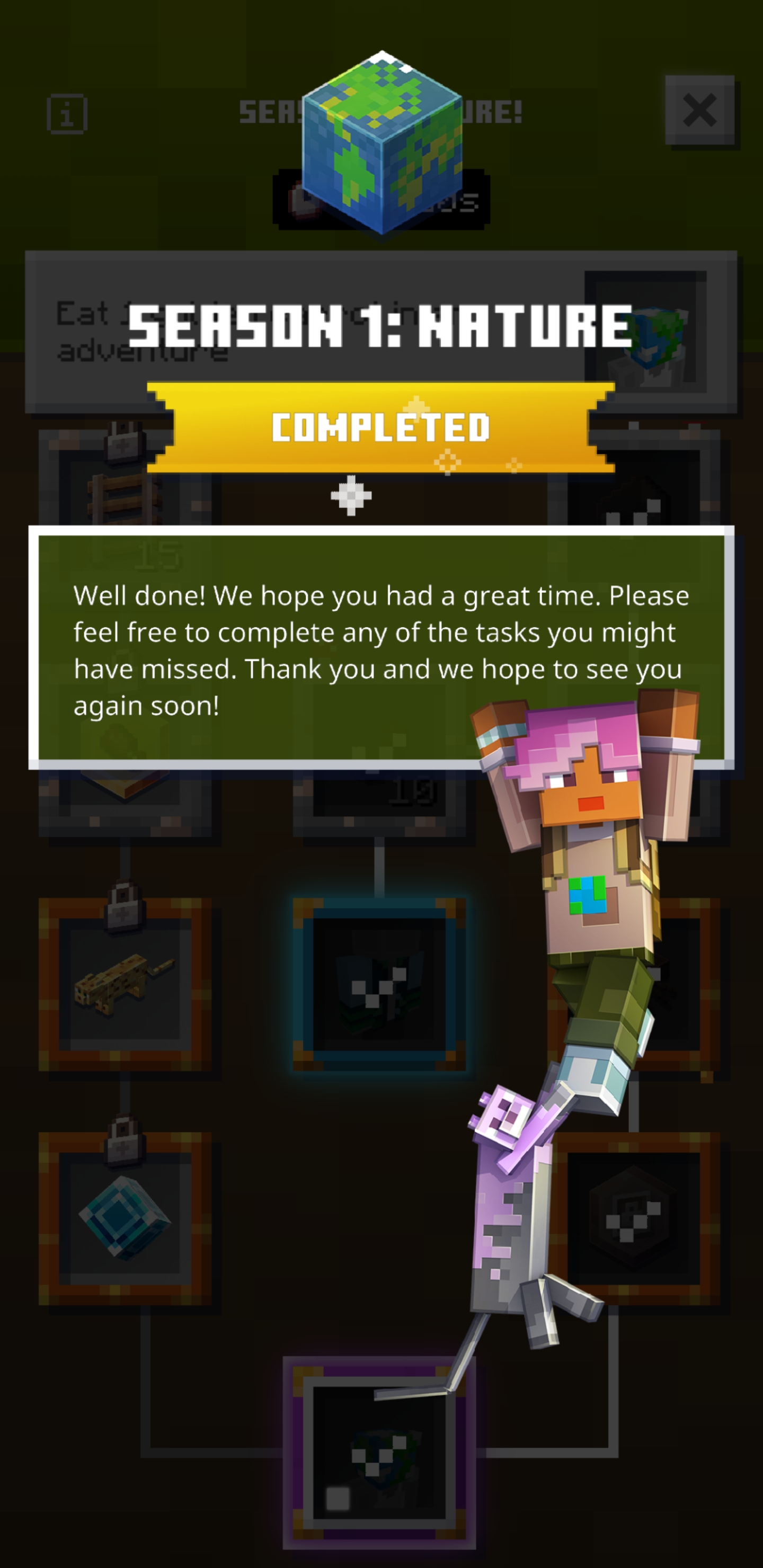Viewport: 763px width, 1568px height.
Task: Select the locked ocelot reward tile
Action: (125, 983)
